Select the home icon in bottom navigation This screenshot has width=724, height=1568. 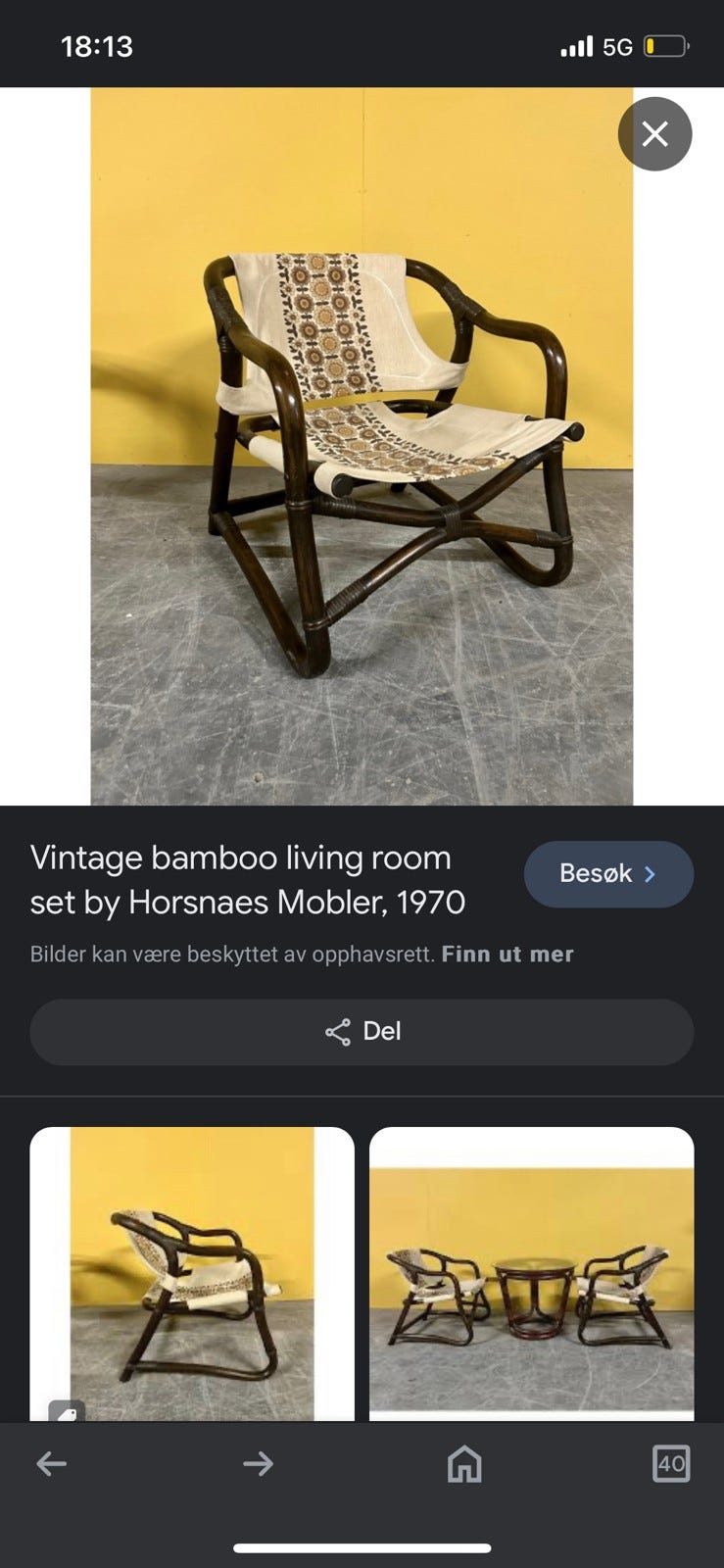[x=463, y=1464]
